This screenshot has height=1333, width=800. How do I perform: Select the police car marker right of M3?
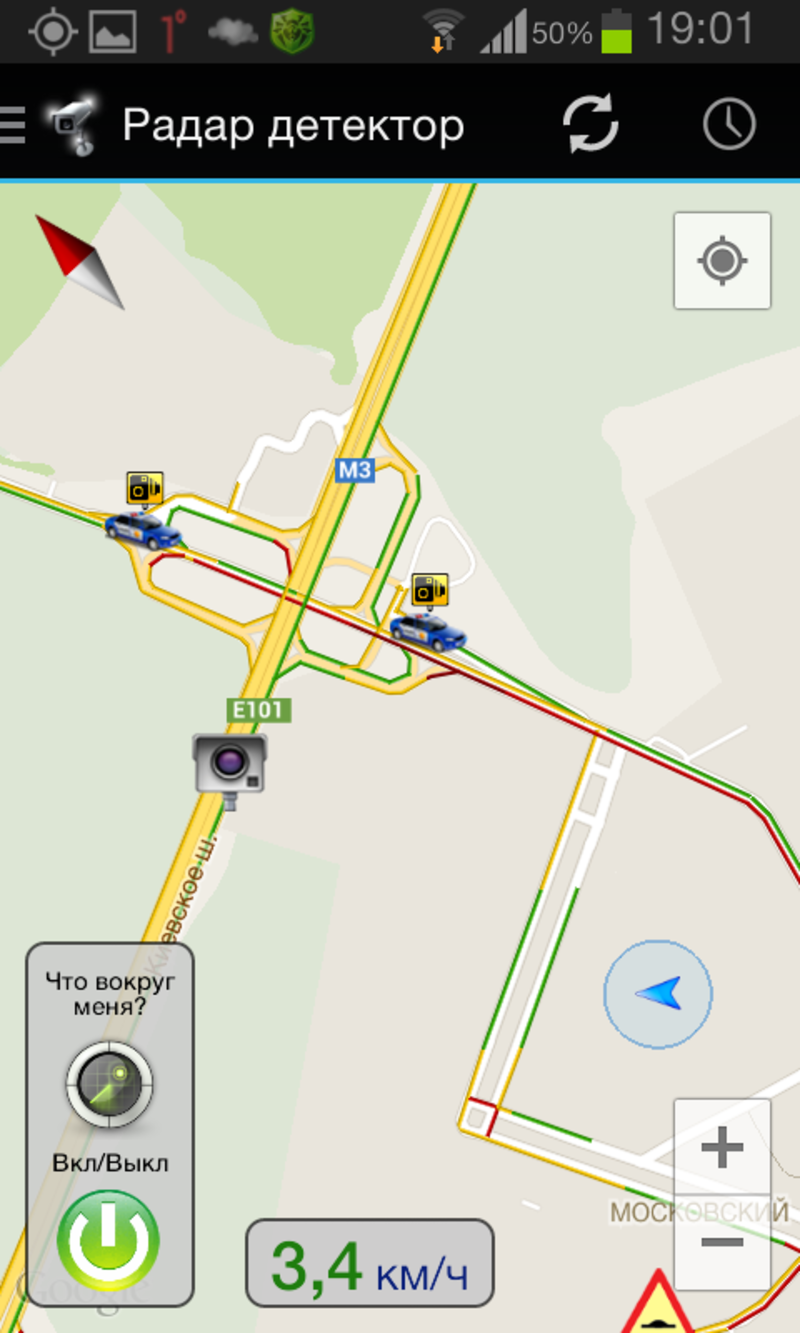coord(428,630)
